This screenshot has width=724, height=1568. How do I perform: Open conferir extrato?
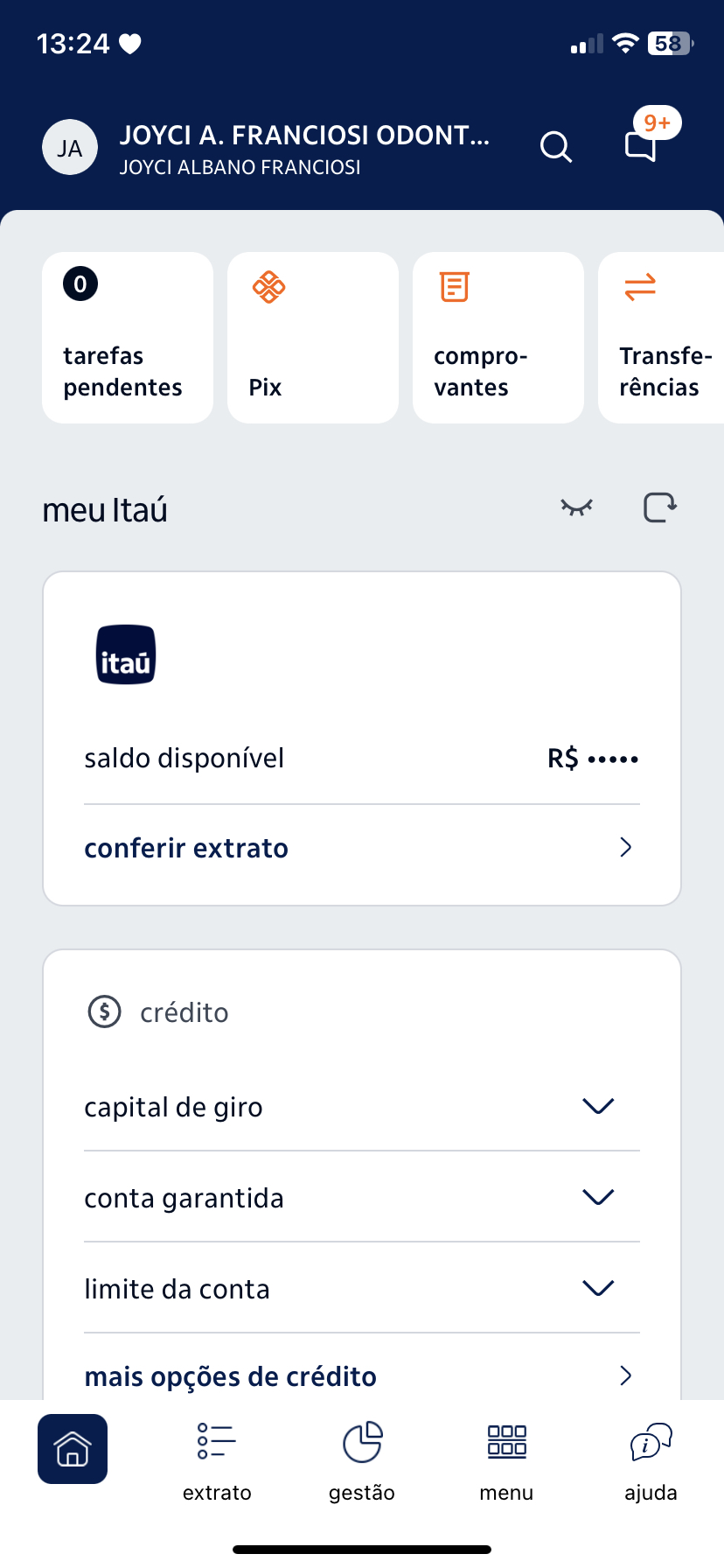[361, 848]
